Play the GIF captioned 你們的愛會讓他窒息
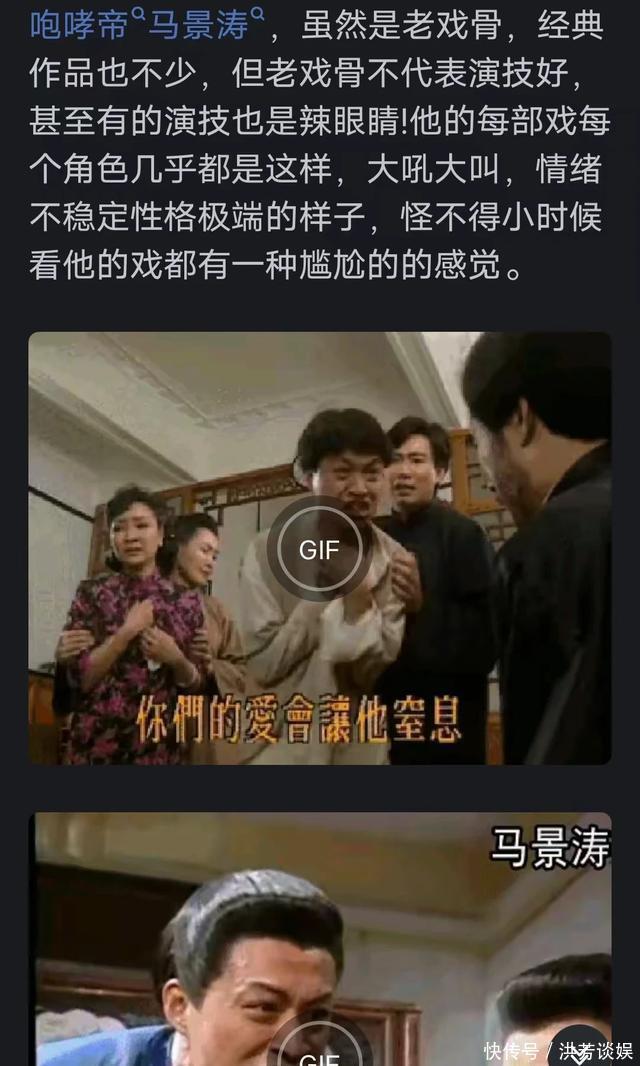The image size is (640, 1066). 319,549
